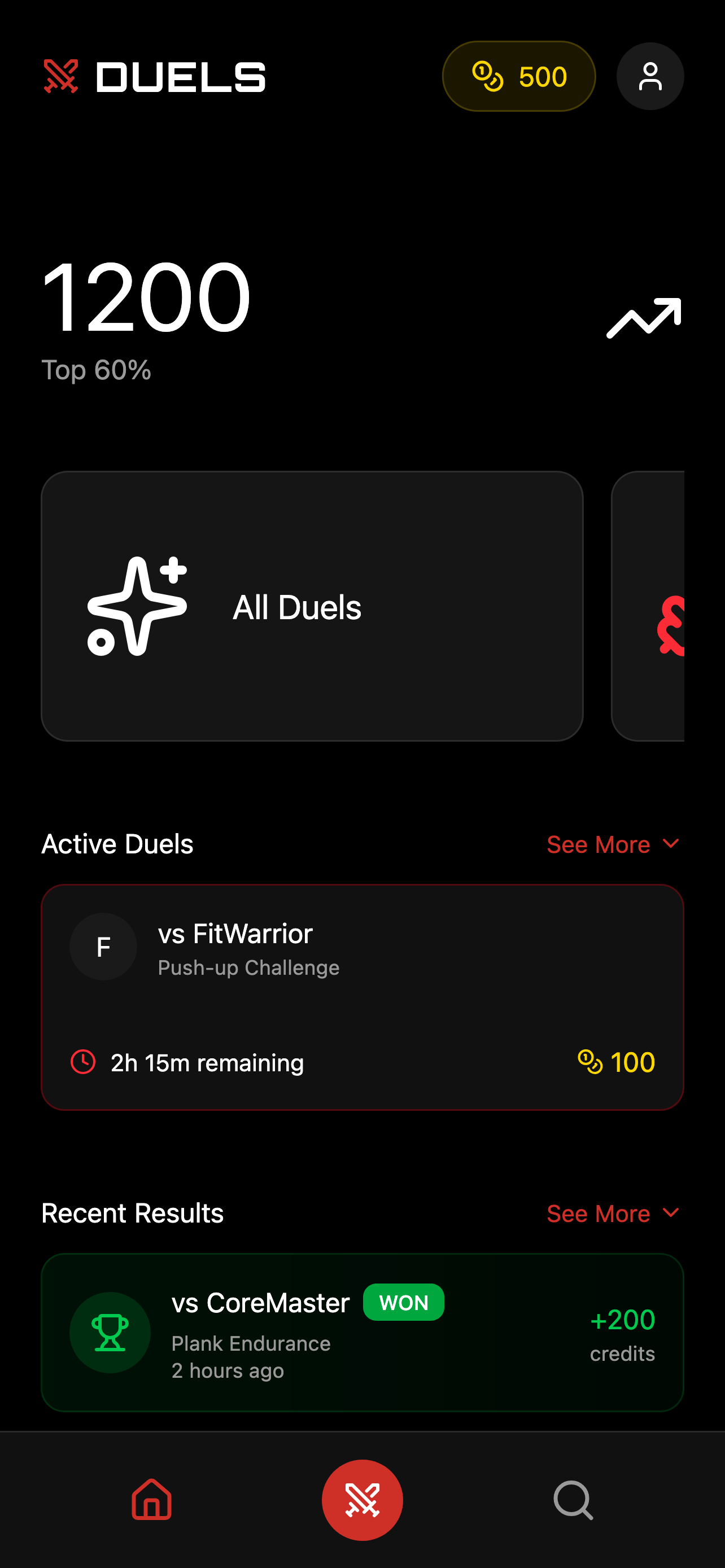Viewport: 725px width, 1568px height.
Task: Switch to the Search tab
Action: click(573, 1500)
